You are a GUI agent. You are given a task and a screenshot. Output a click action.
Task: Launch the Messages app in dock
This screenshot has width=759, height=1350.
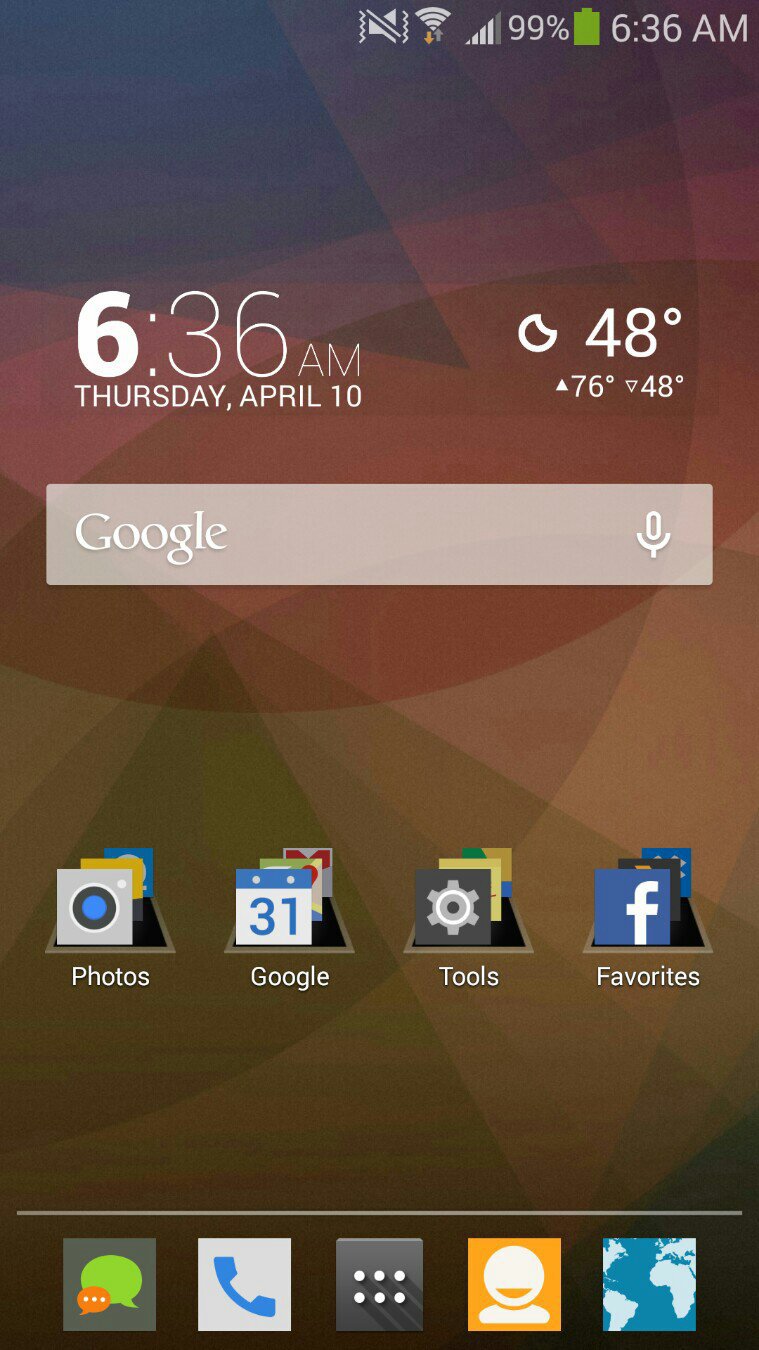pyautogui.click(x=109, y=1284)
